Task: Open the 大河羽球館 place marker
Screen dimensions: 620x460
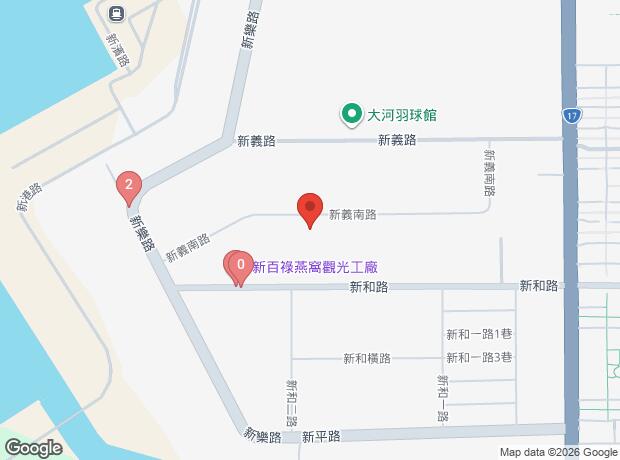Action: (x=352, y=115)
